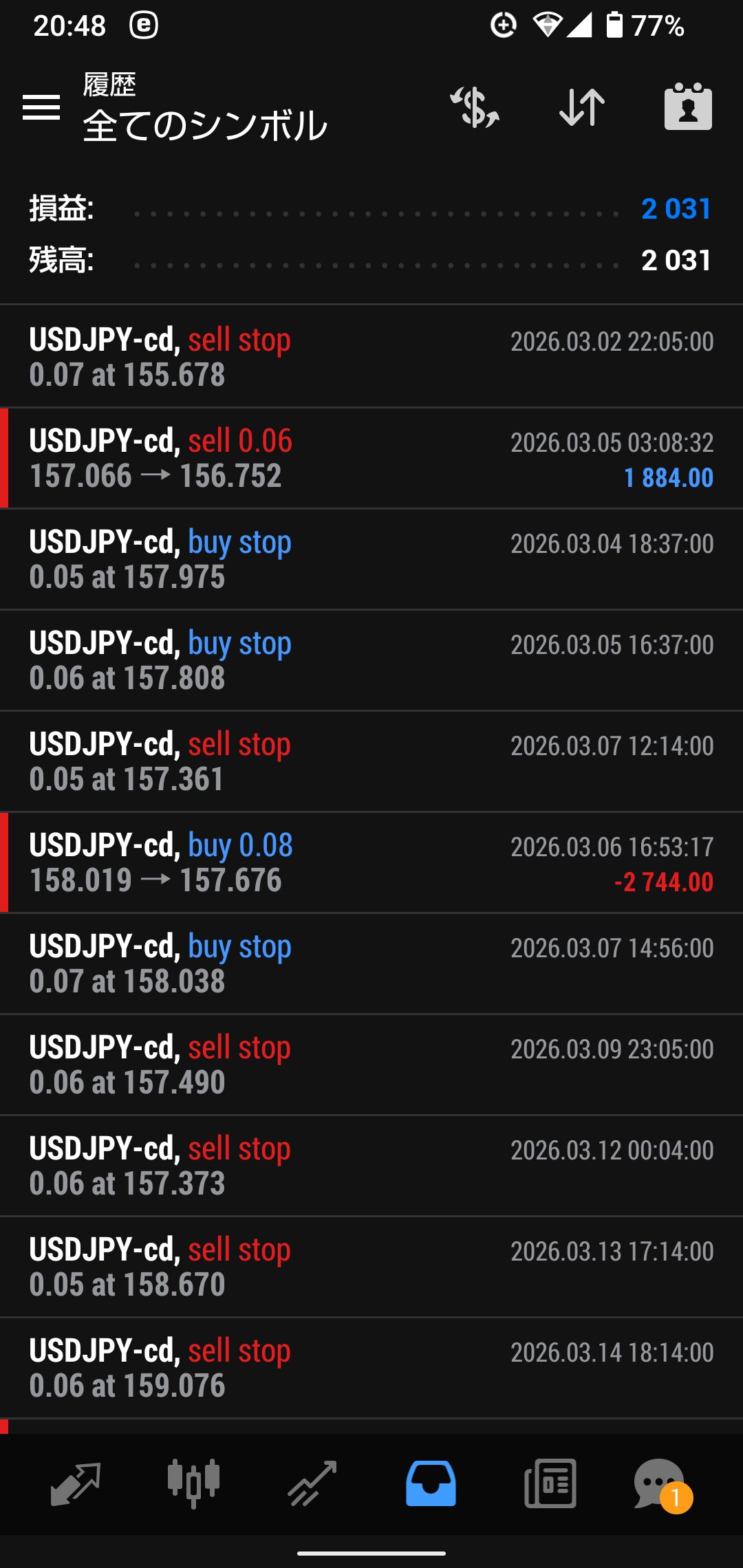View the buy stop order at 158.038

point(371,963)
